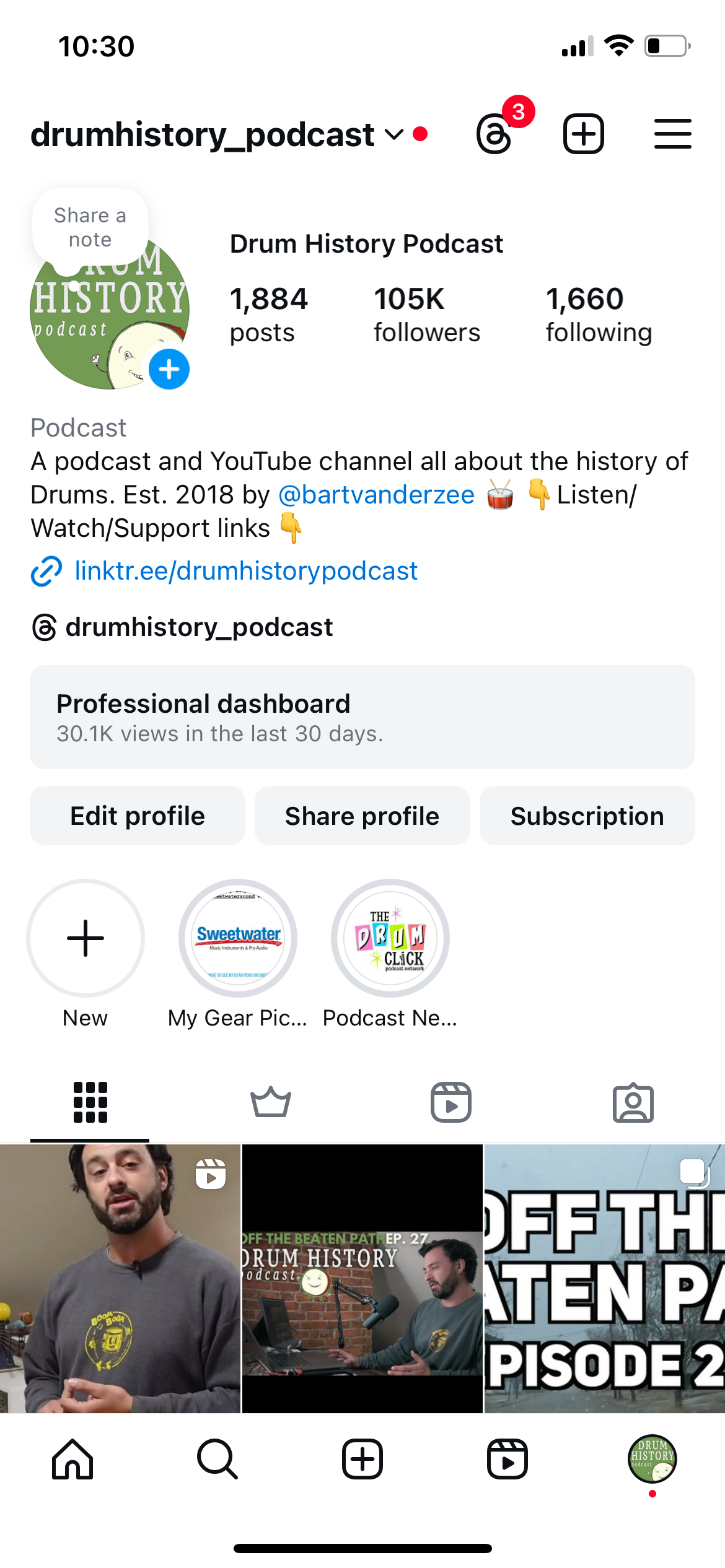Add to story via profile picture plus
Viewport: 725px width, 1568px height.
169,369
